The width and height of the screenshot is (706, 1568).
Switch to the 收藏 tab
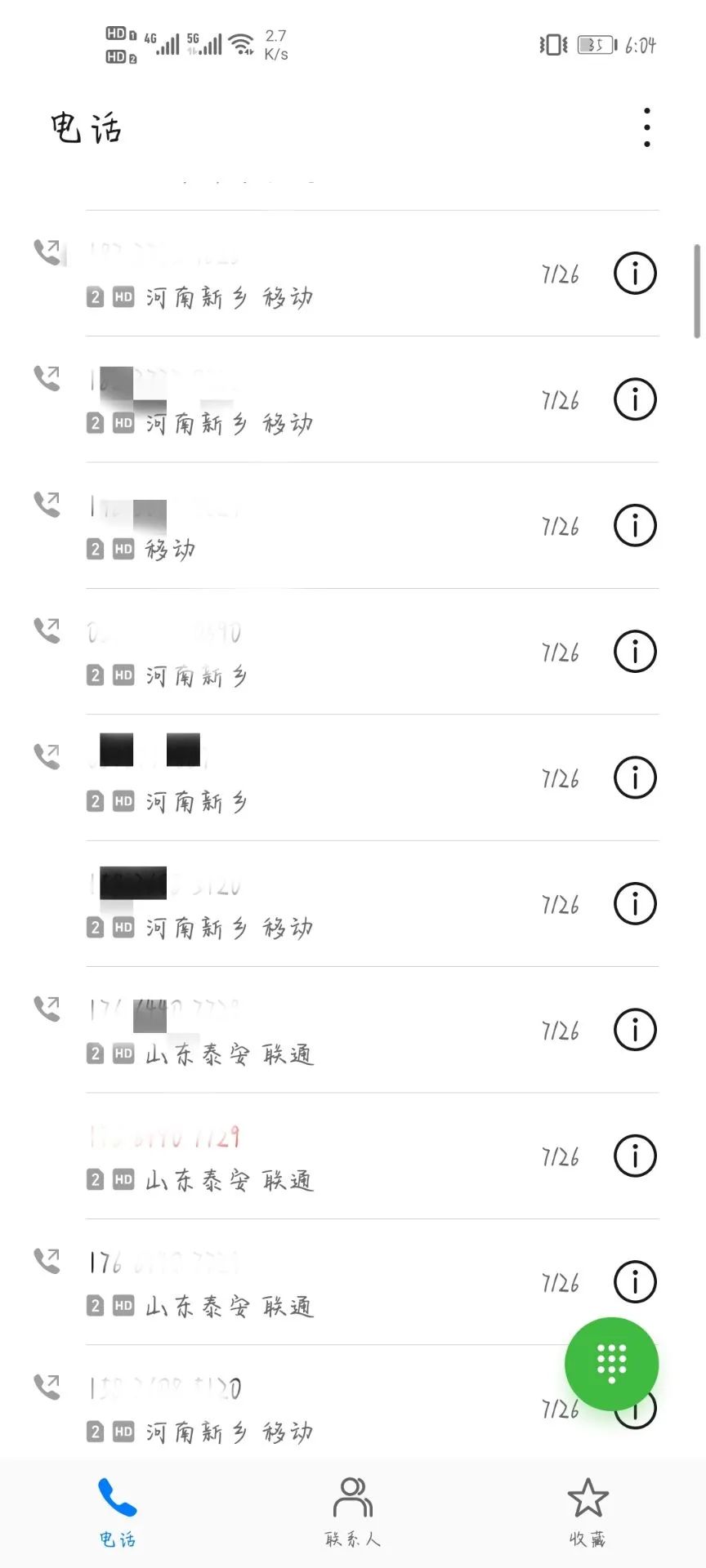click(588, 1512)
